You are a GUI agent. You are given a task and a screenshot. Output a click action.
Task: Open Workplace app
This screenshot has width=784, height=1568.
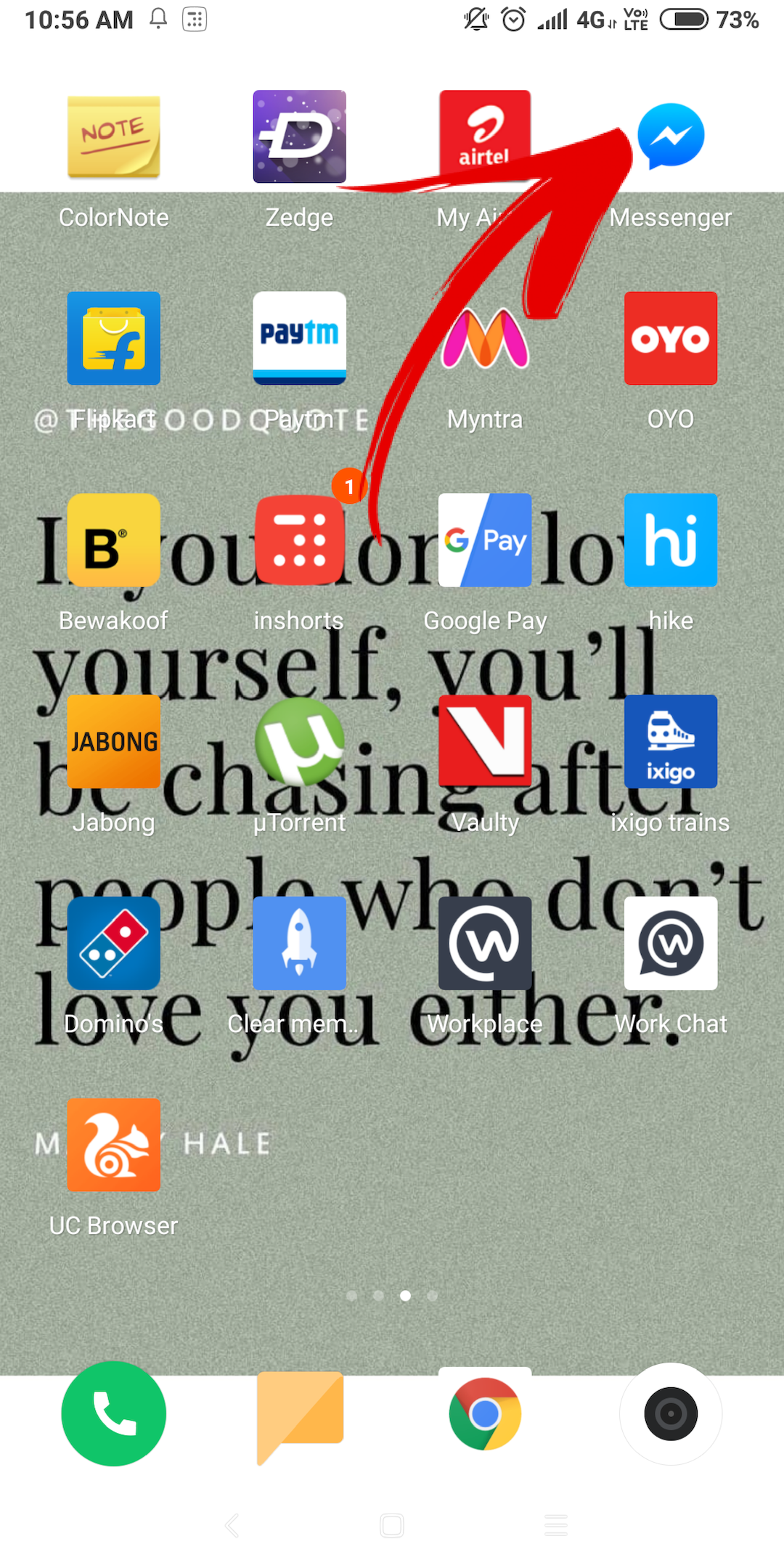485,944
